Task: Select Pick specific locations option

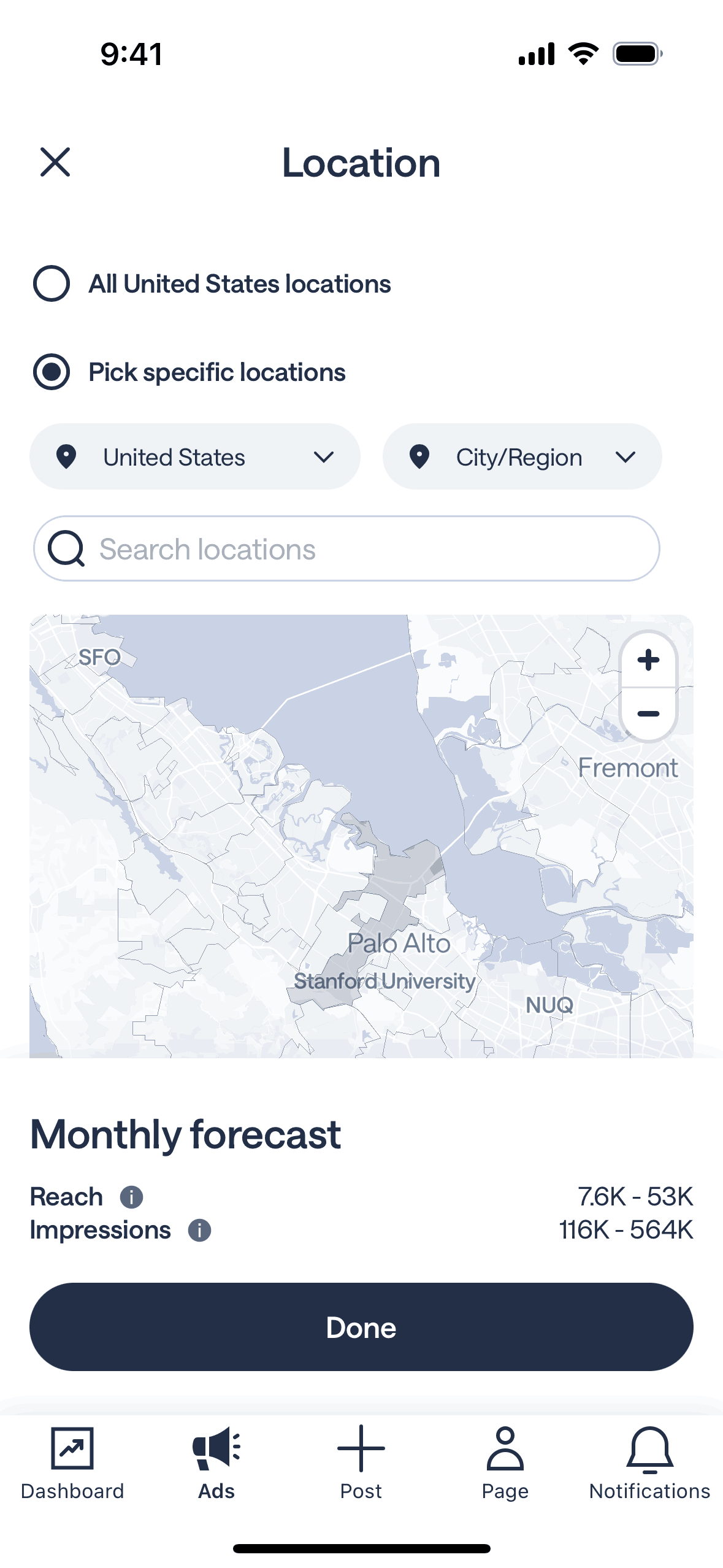Action: tap(52, 372)
